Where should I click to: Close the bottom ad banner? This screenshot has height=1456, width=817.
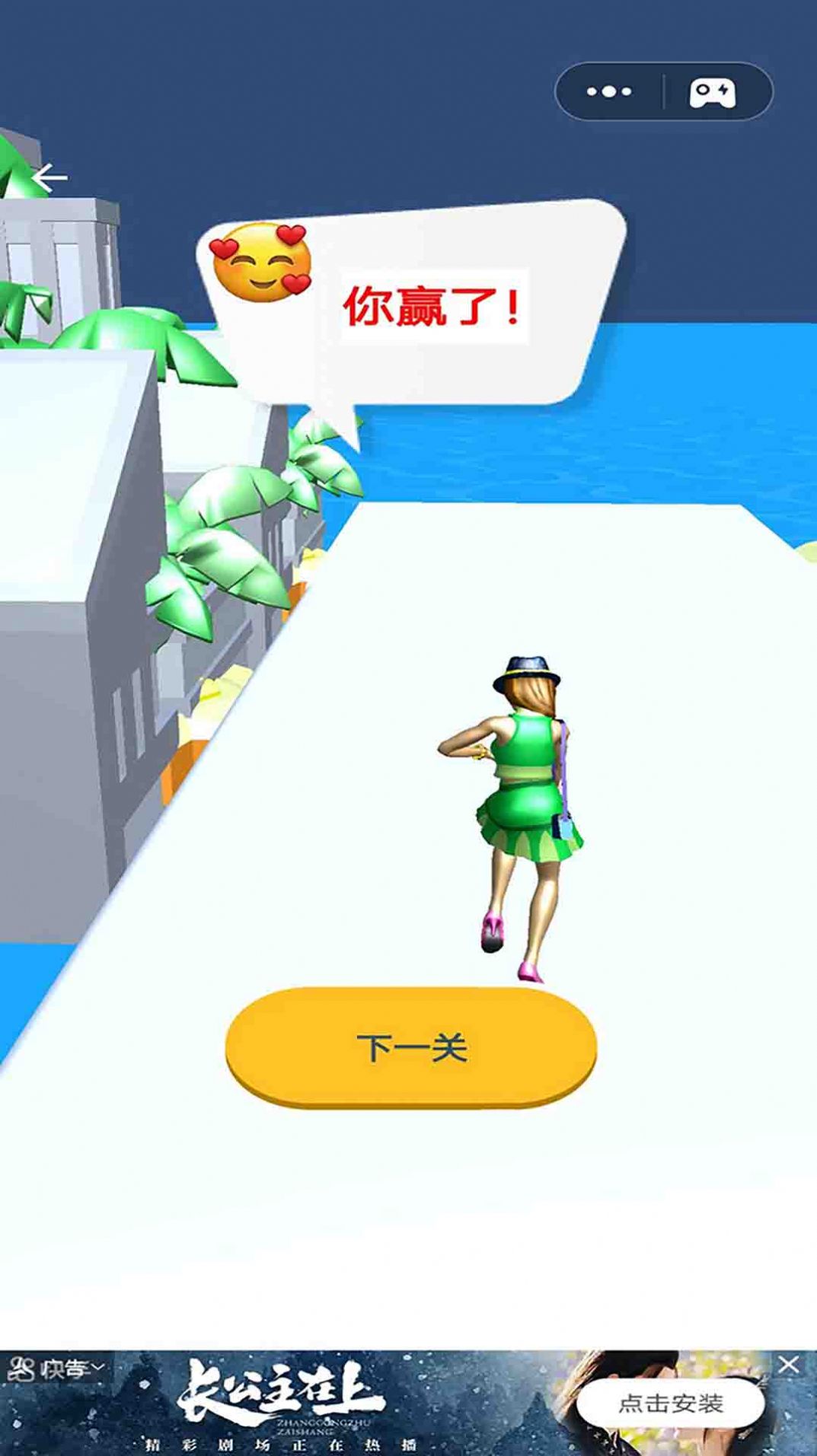point(789,1365)
